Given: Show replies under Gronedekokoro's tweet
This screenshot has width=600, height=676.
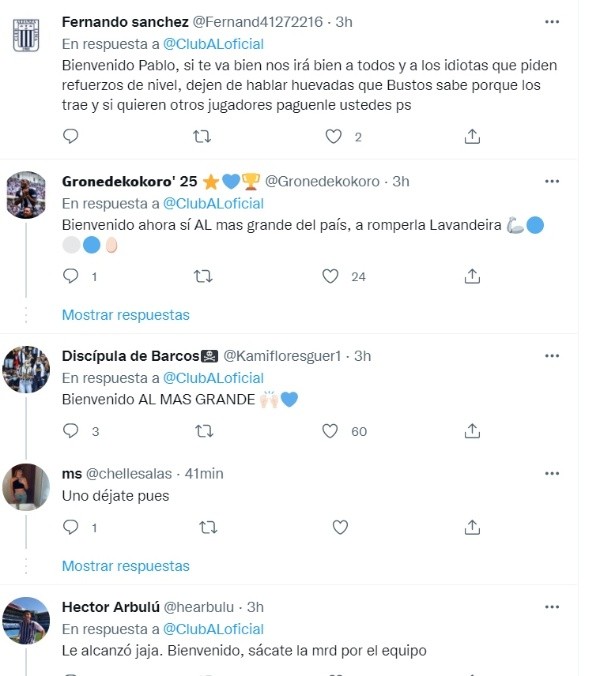Looking at the screenshot, I should [125, 314].
